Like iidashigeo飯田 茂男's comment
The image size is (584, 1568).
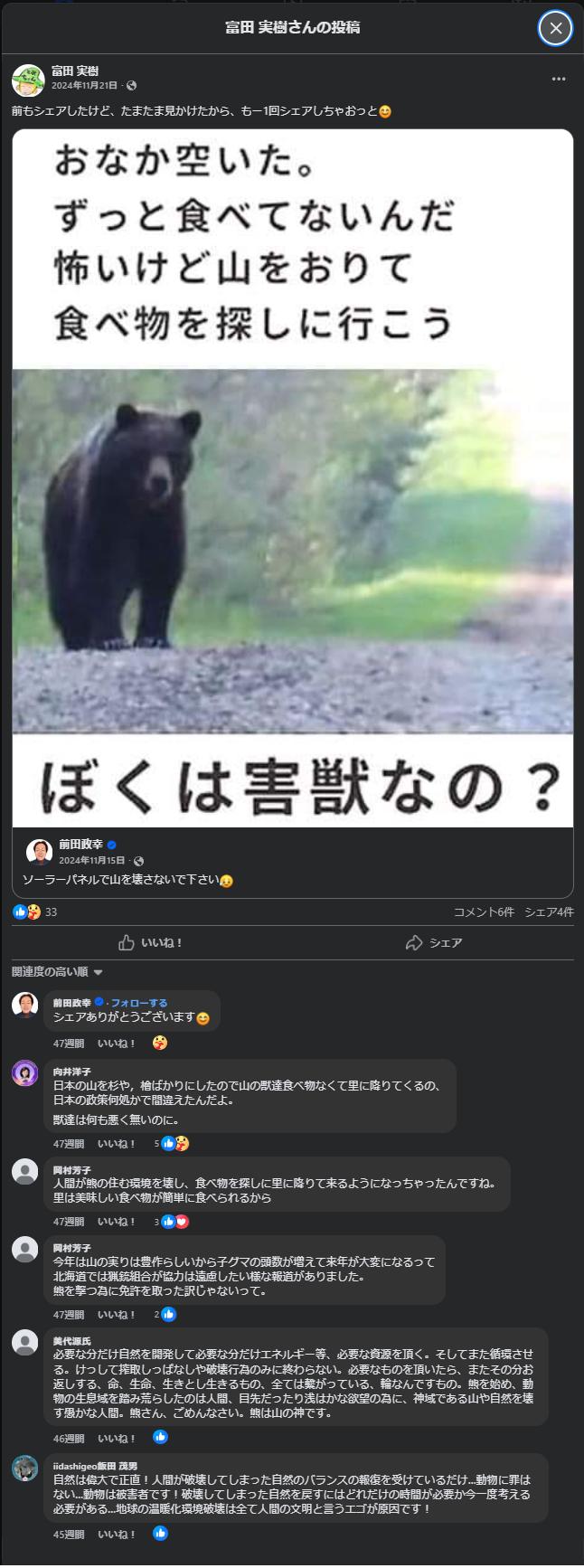click(117, 1534)
